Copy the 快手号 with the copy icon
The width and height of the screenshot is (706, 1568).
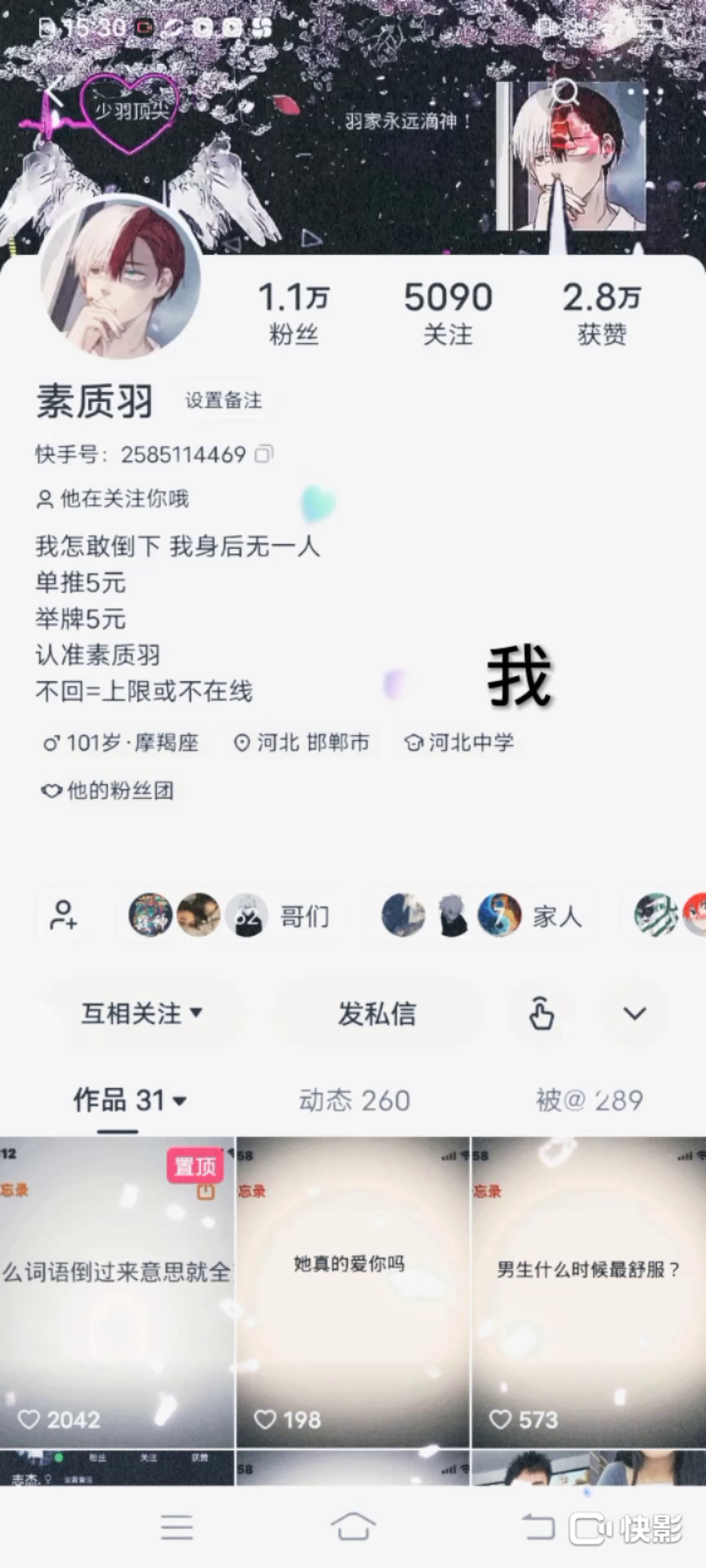(x=264, y=454)
